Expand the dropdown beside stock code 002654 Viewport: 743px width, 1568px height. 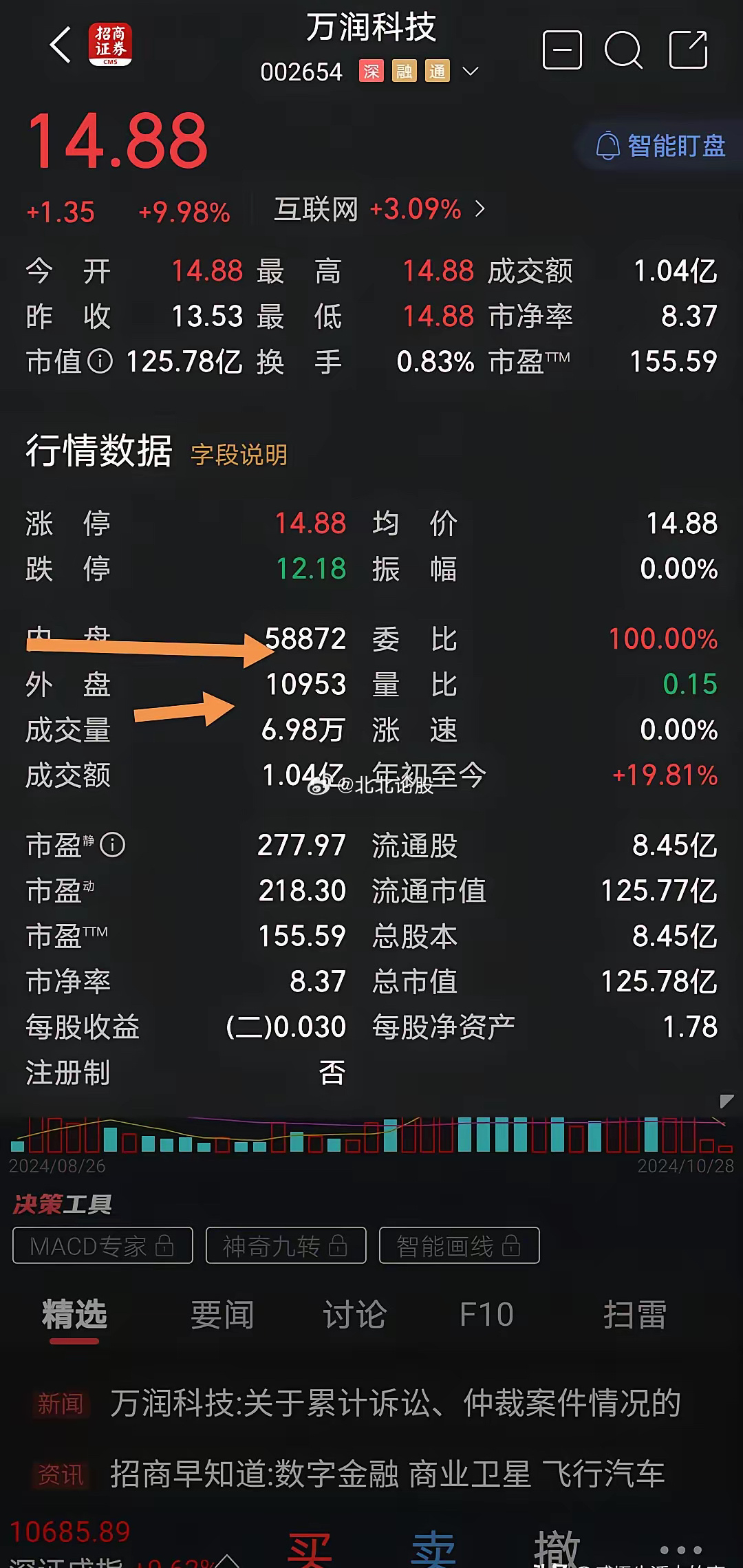[x=471, y=72]
